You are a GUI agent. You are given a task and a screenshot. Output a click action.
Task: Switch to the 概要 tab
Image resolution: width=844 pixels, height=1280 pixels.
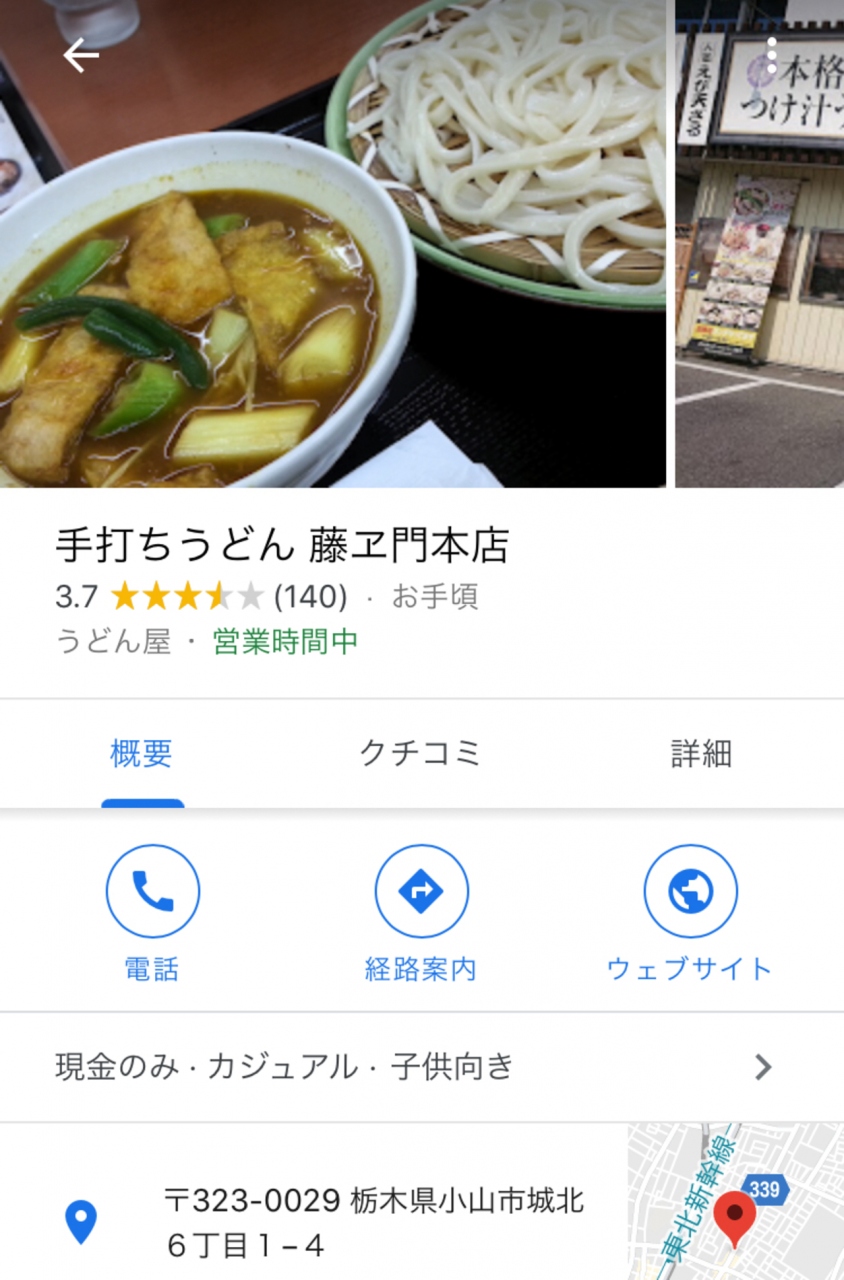141,754
